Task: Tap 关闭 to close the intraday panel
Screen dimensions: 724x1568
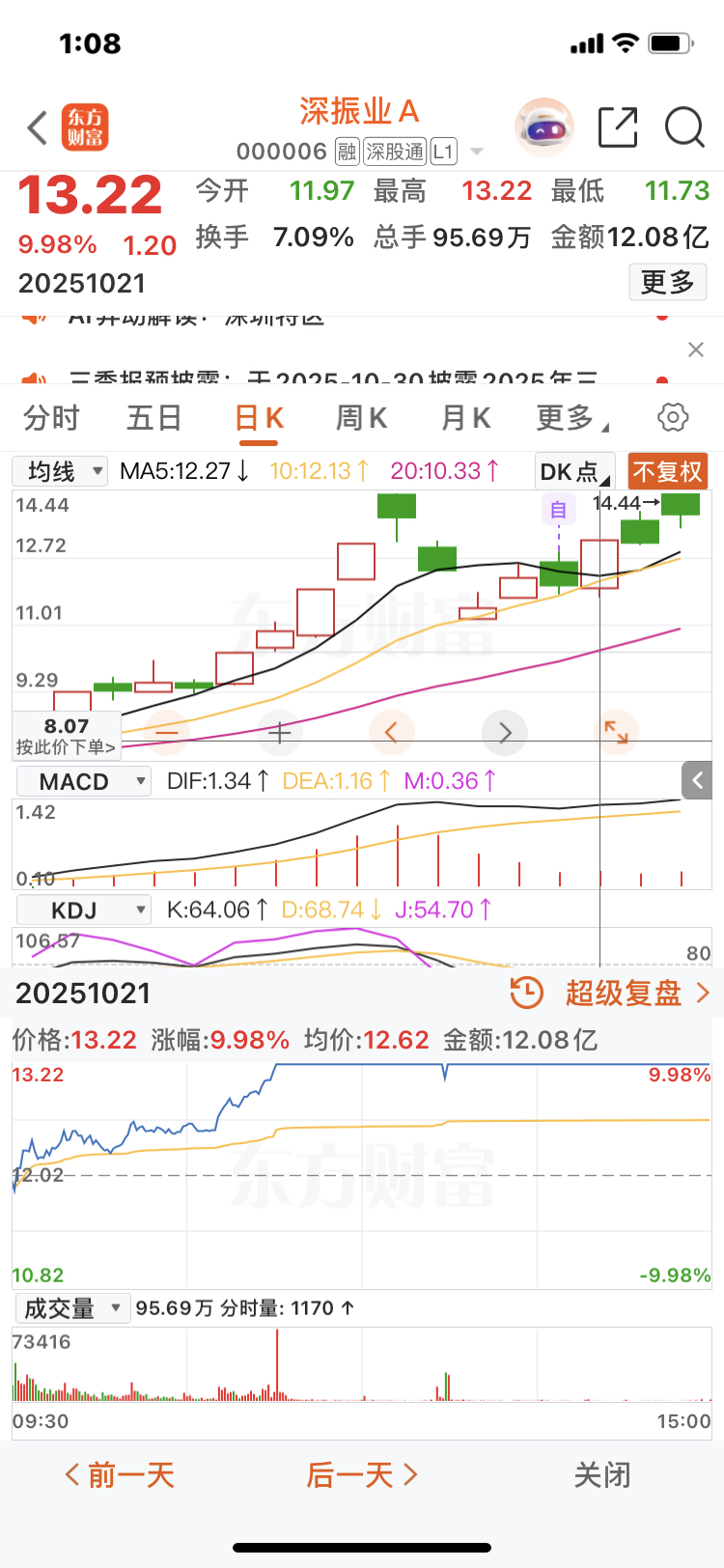Action: click(x=602, y=1475)
